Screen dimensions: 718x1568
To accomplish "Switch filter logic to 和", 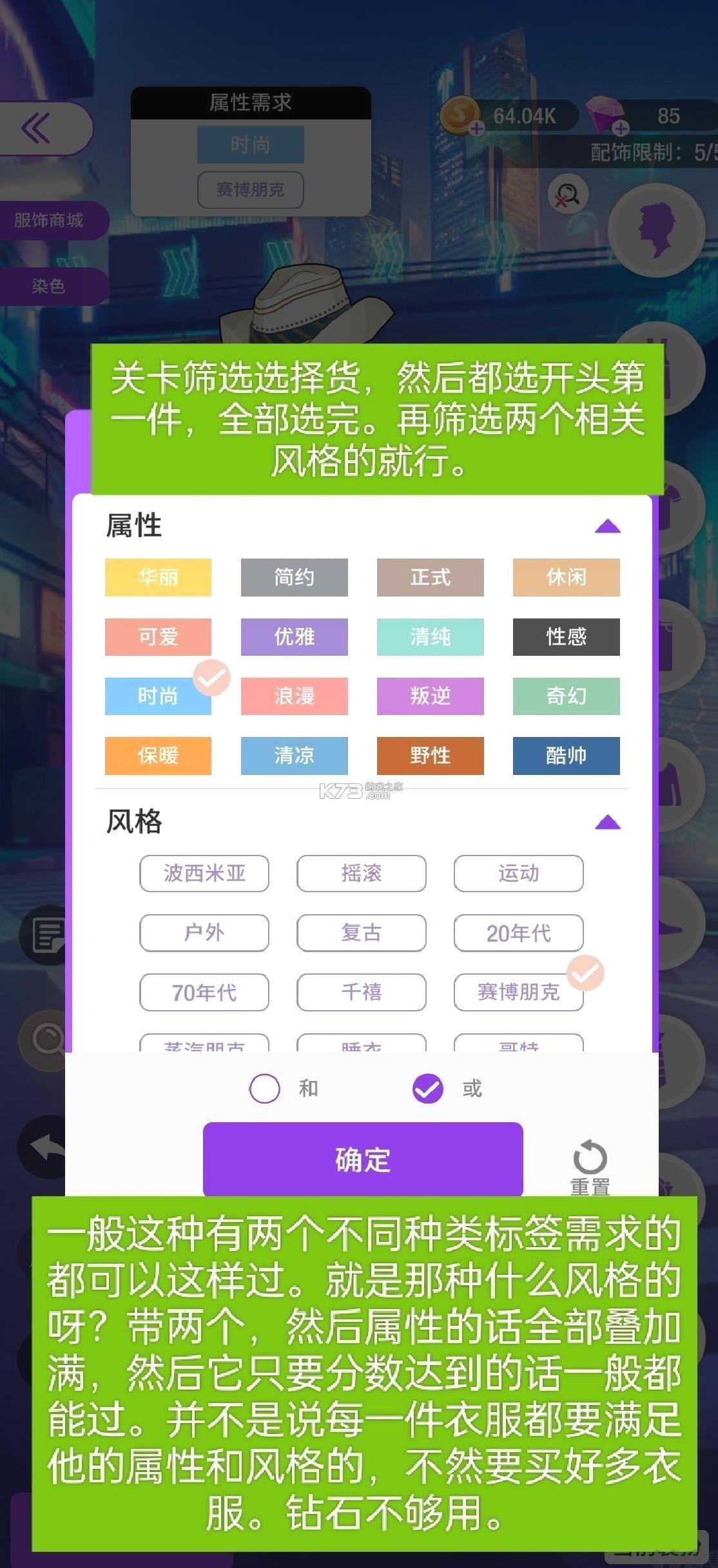I will click(265, 1089).
